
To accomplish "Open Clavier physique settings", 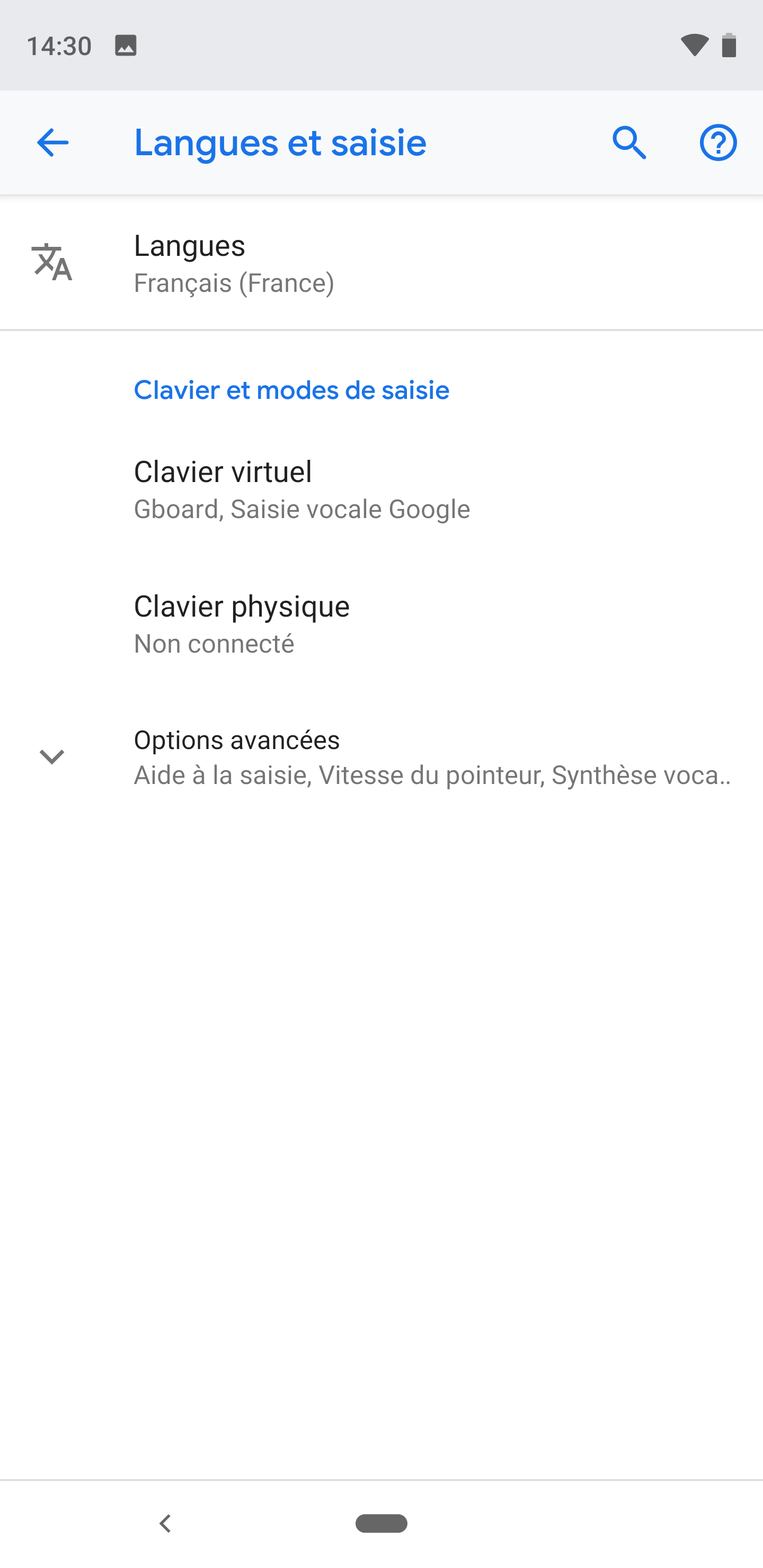I will pyautogui.click(x=381, y=624).
